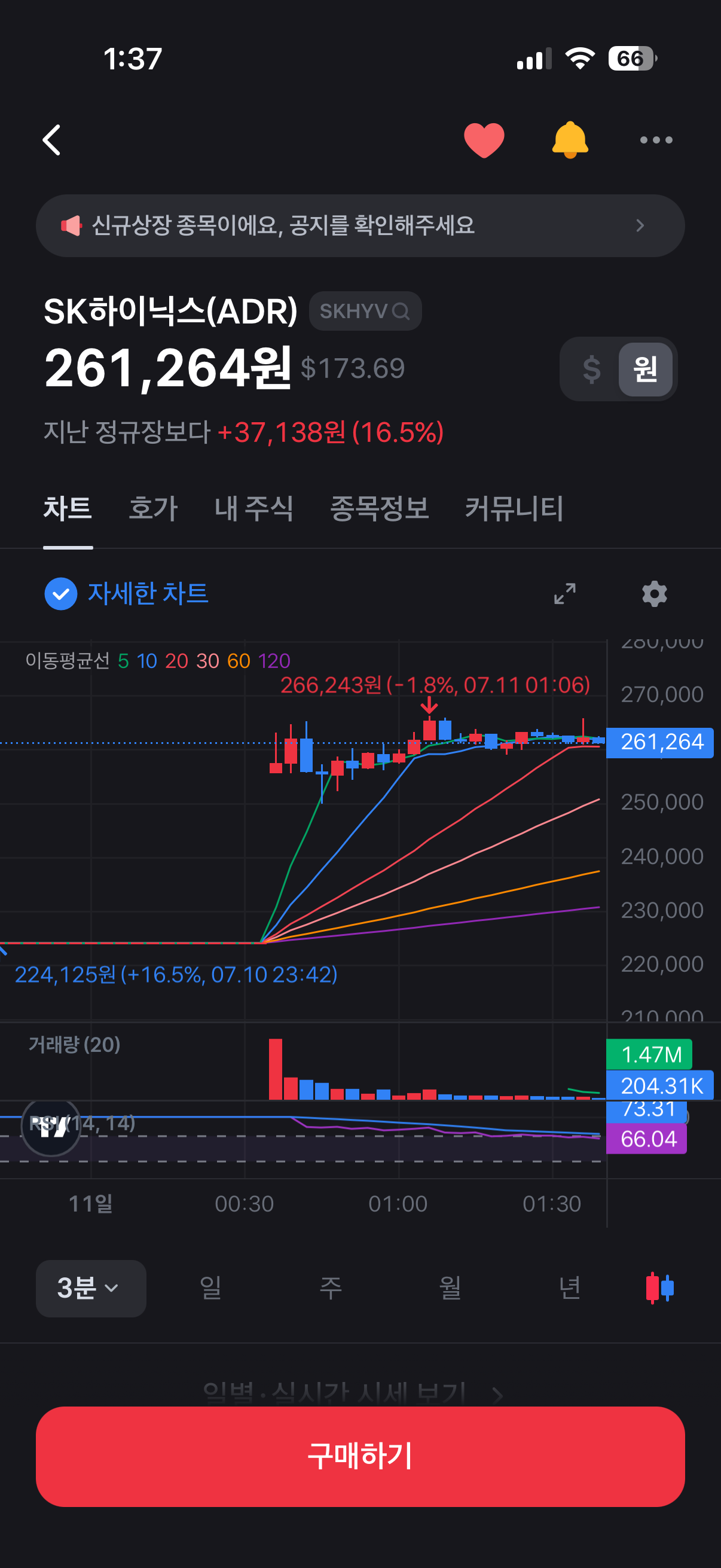
Task: Open the three-dot overflow menu
Action: click(656, 140)
